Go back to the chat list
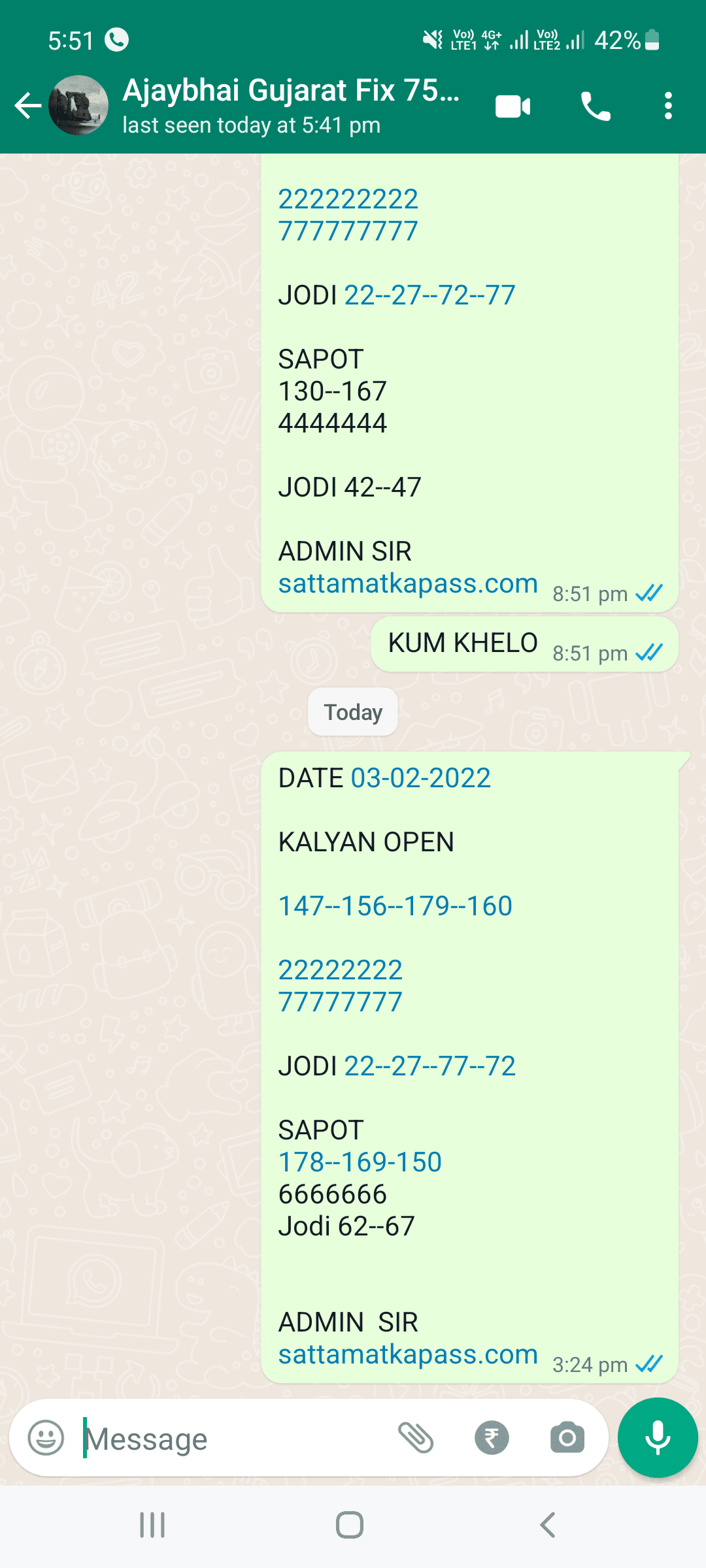Viewport: 706px width, 1568px height. (x=28, y=105)
